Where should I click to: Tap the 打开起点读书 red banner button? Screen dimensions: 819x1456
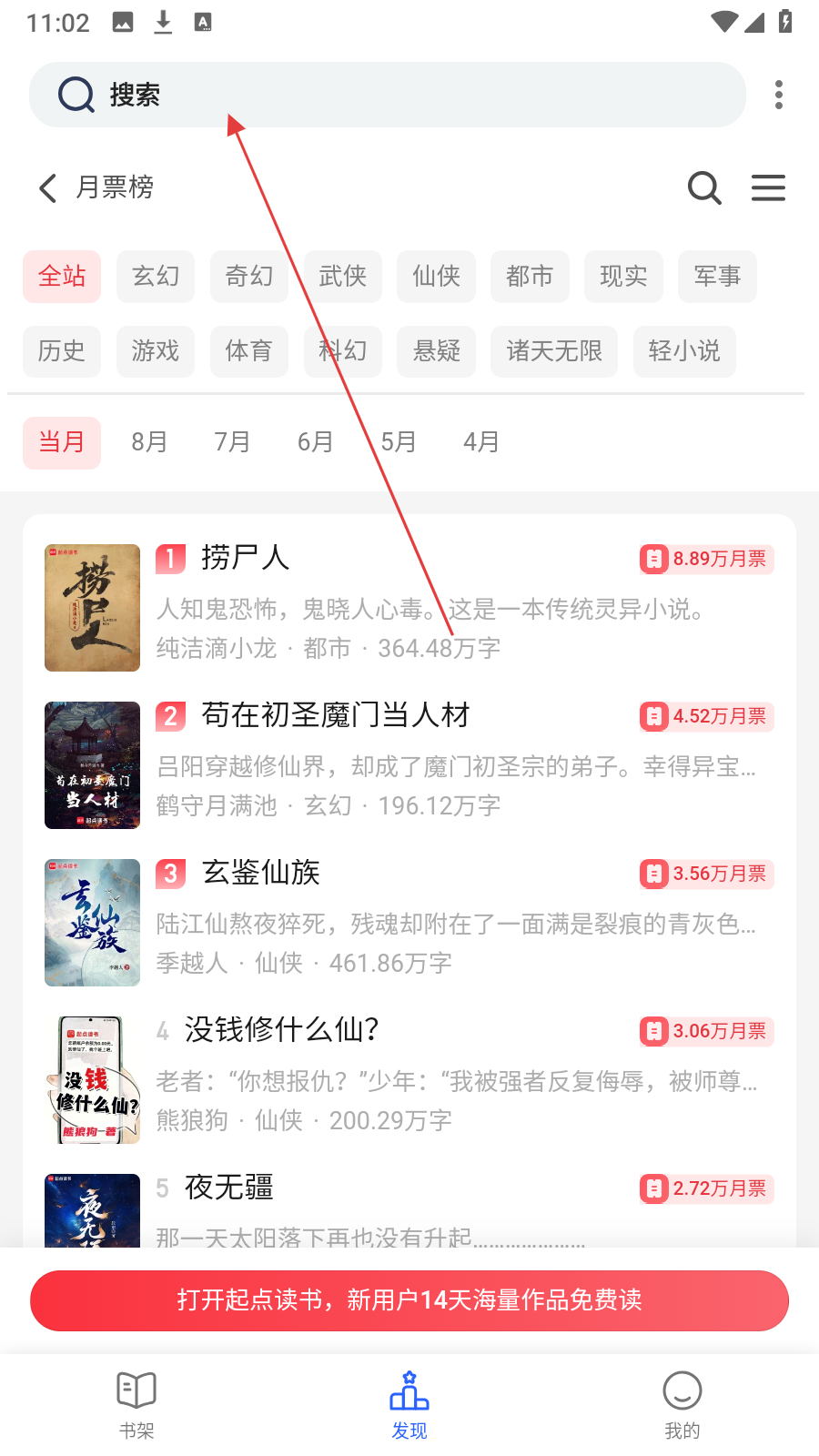pos(409,1300)
